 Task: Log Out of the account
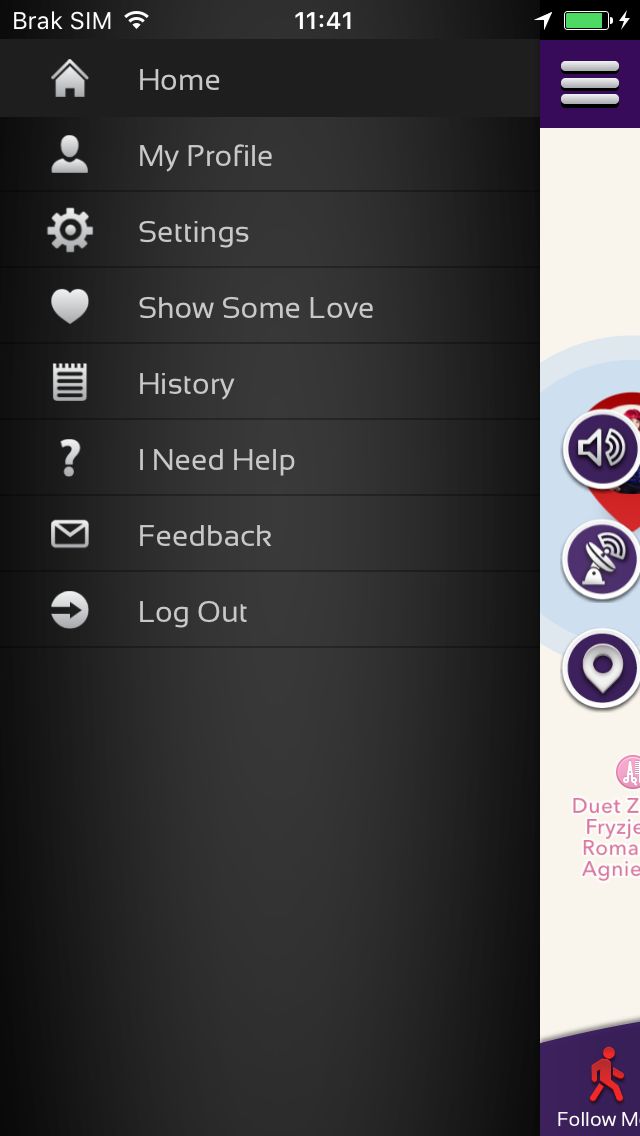point(270,611)
